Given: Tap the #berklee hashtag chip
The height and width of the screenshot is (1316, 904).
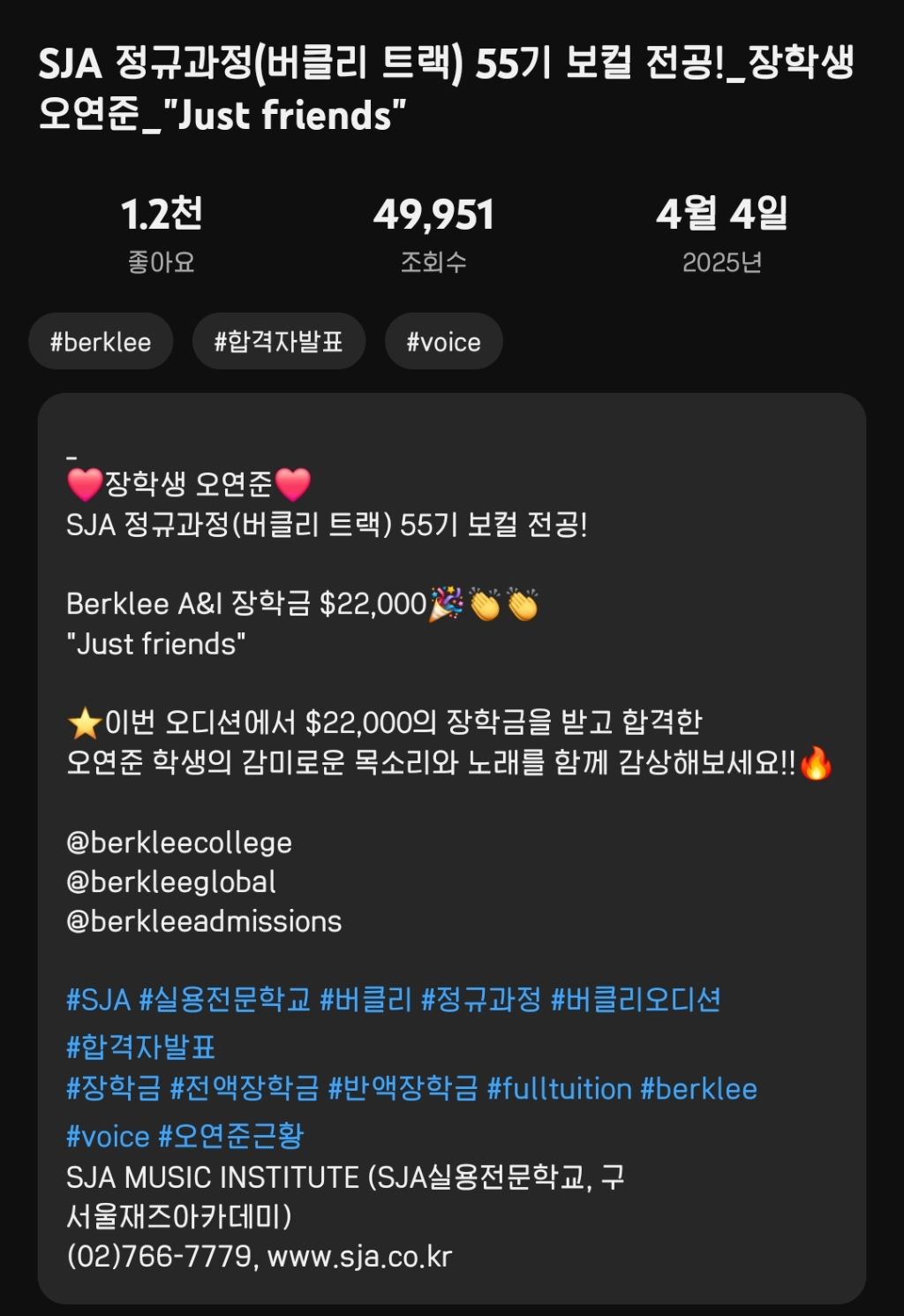Looking at the screenshot, I should click(101, 342).
